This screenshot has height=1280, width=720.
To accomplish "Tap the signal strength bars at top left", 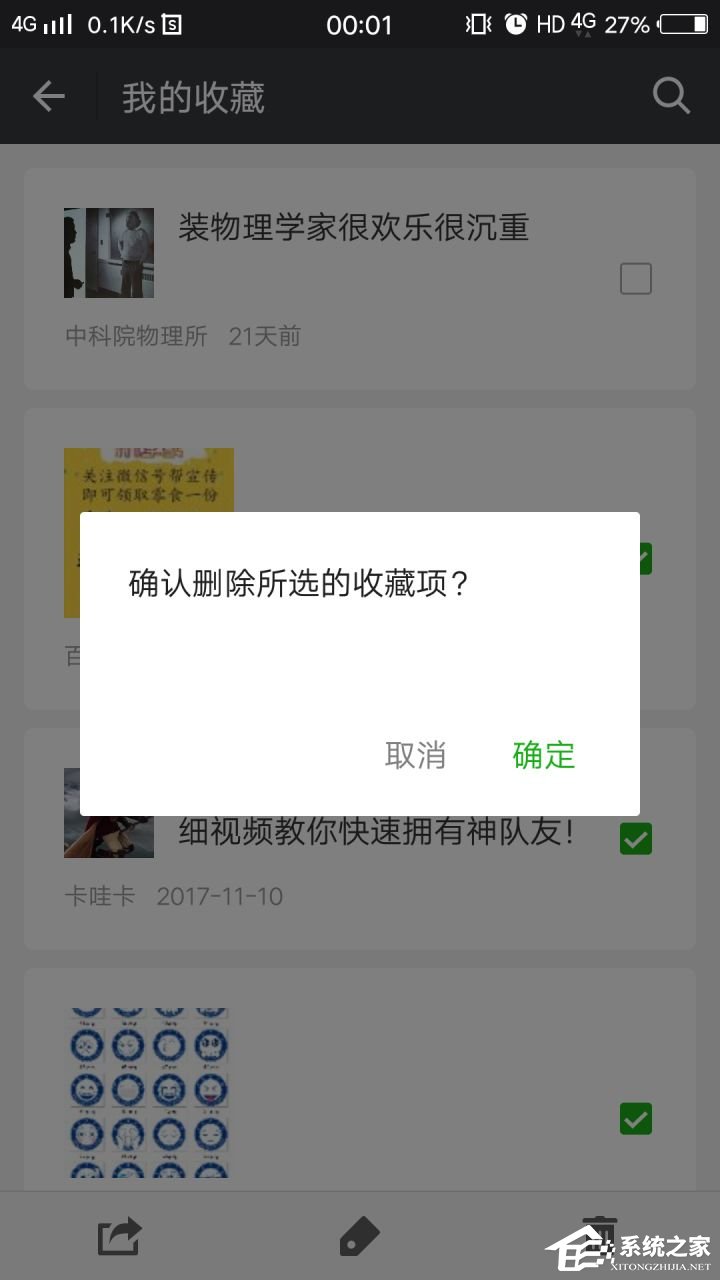I will coord(55,25).
